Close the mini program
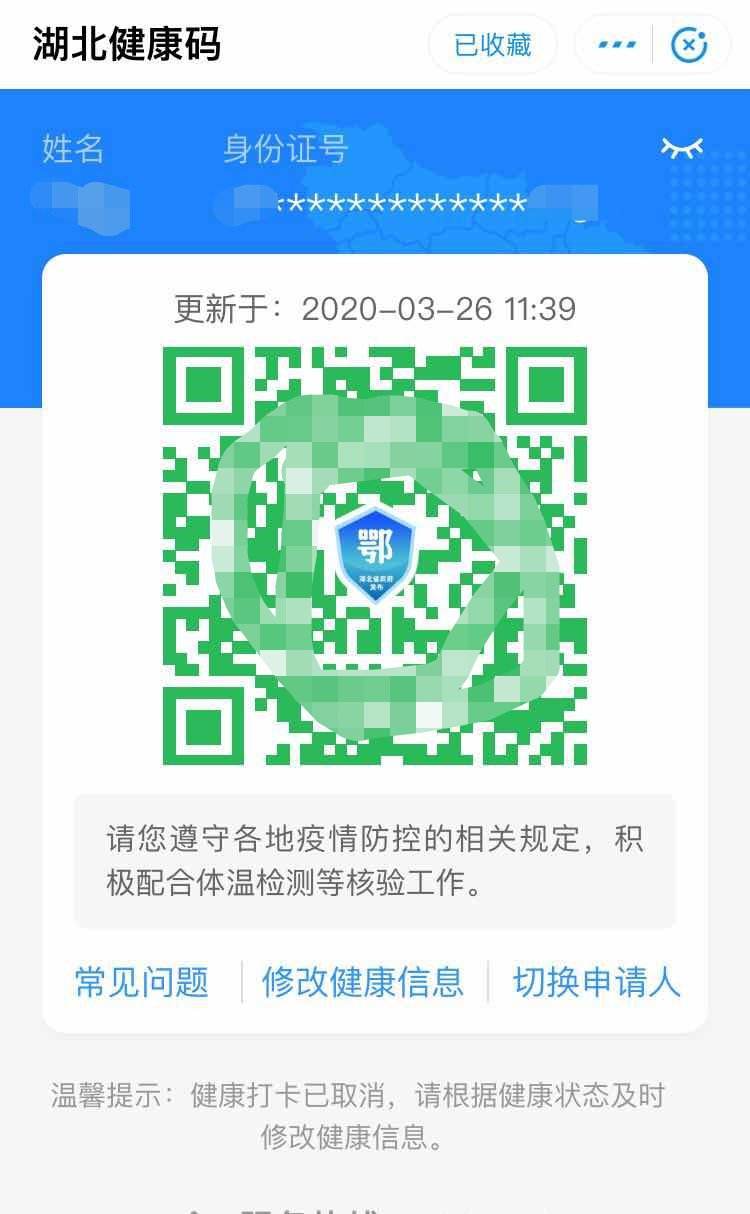 [689, 45]
